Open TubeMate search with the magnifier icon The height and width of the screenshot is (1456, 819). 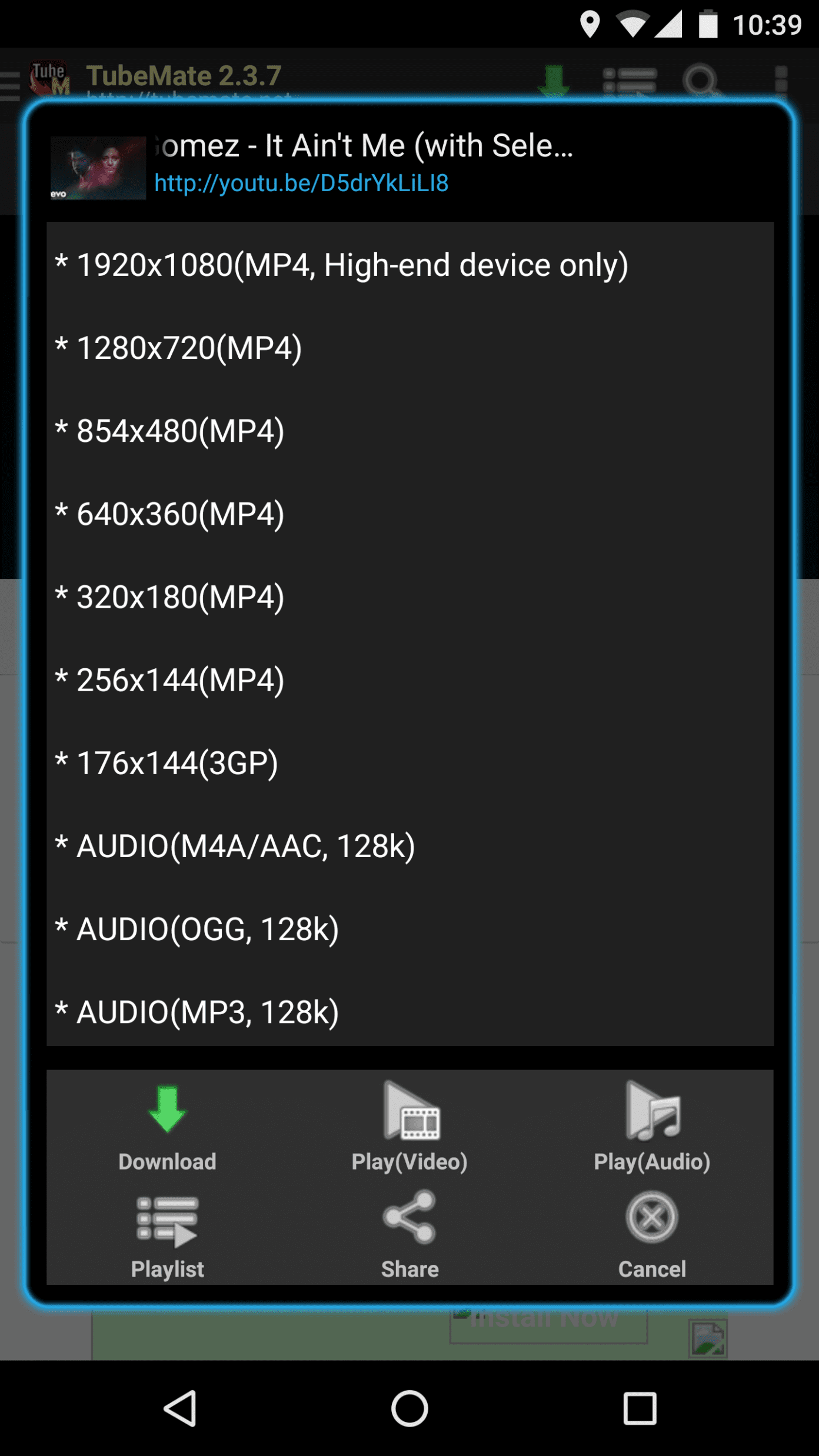701,78
